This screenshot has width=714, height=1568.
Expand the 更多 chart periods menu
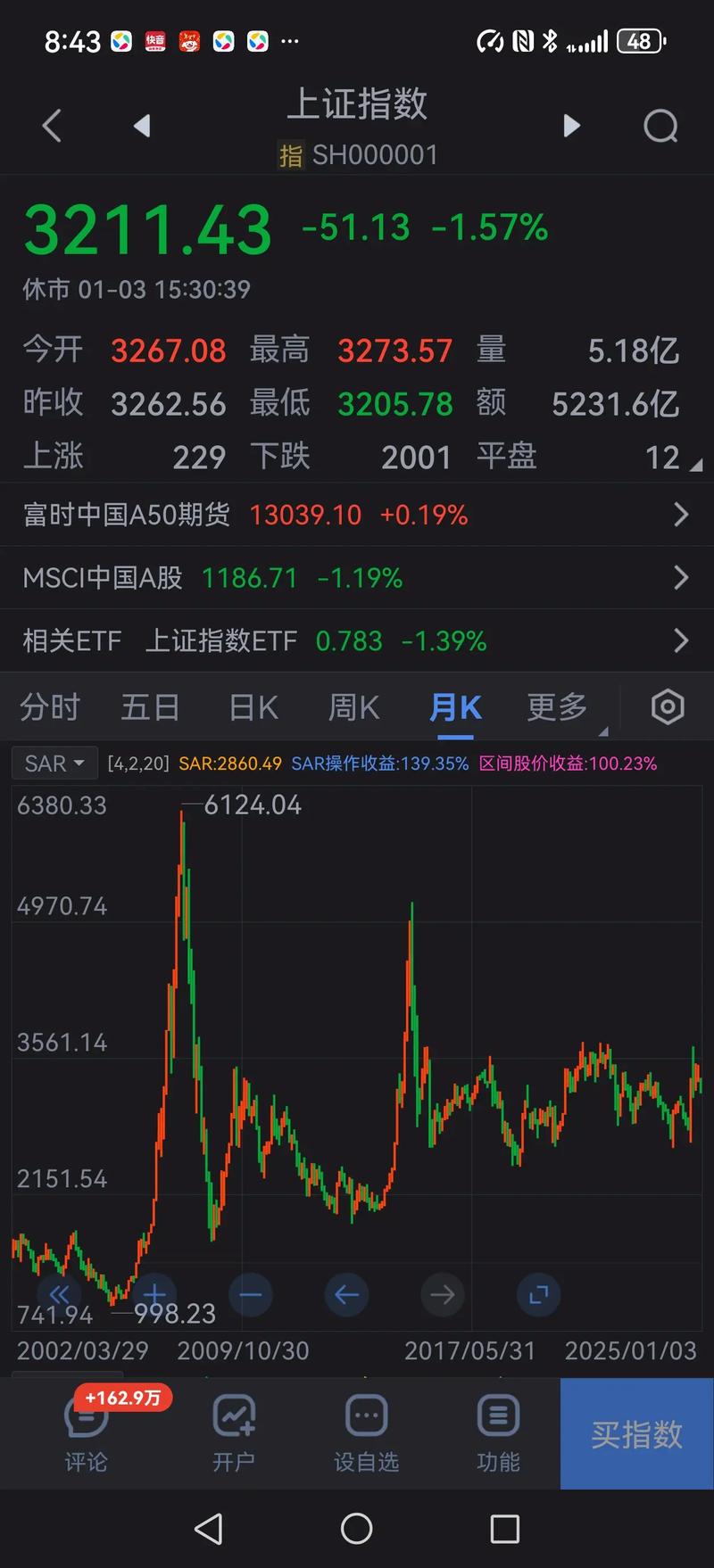pos(558,707)
